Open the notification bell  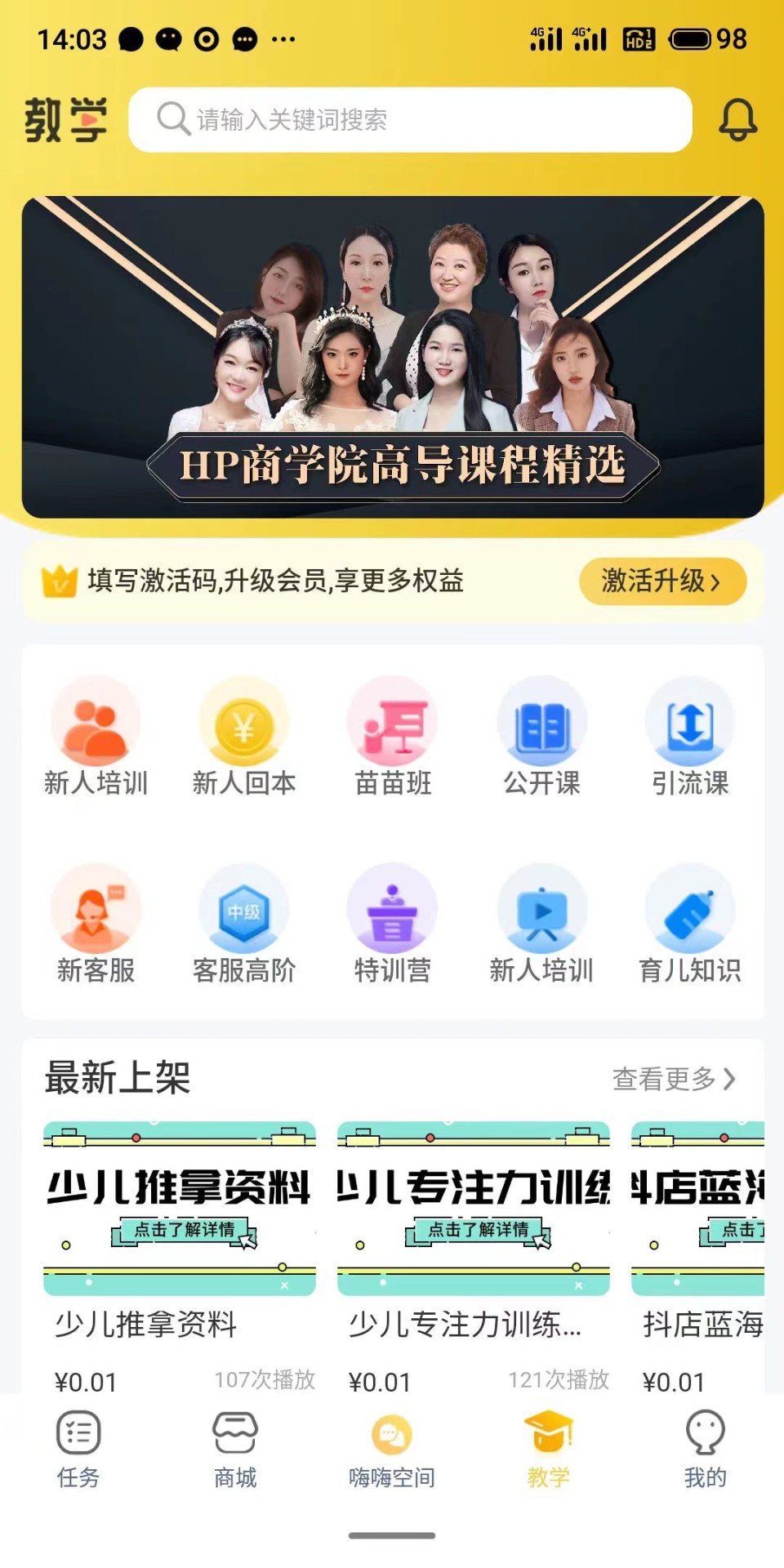click(737, 119)
